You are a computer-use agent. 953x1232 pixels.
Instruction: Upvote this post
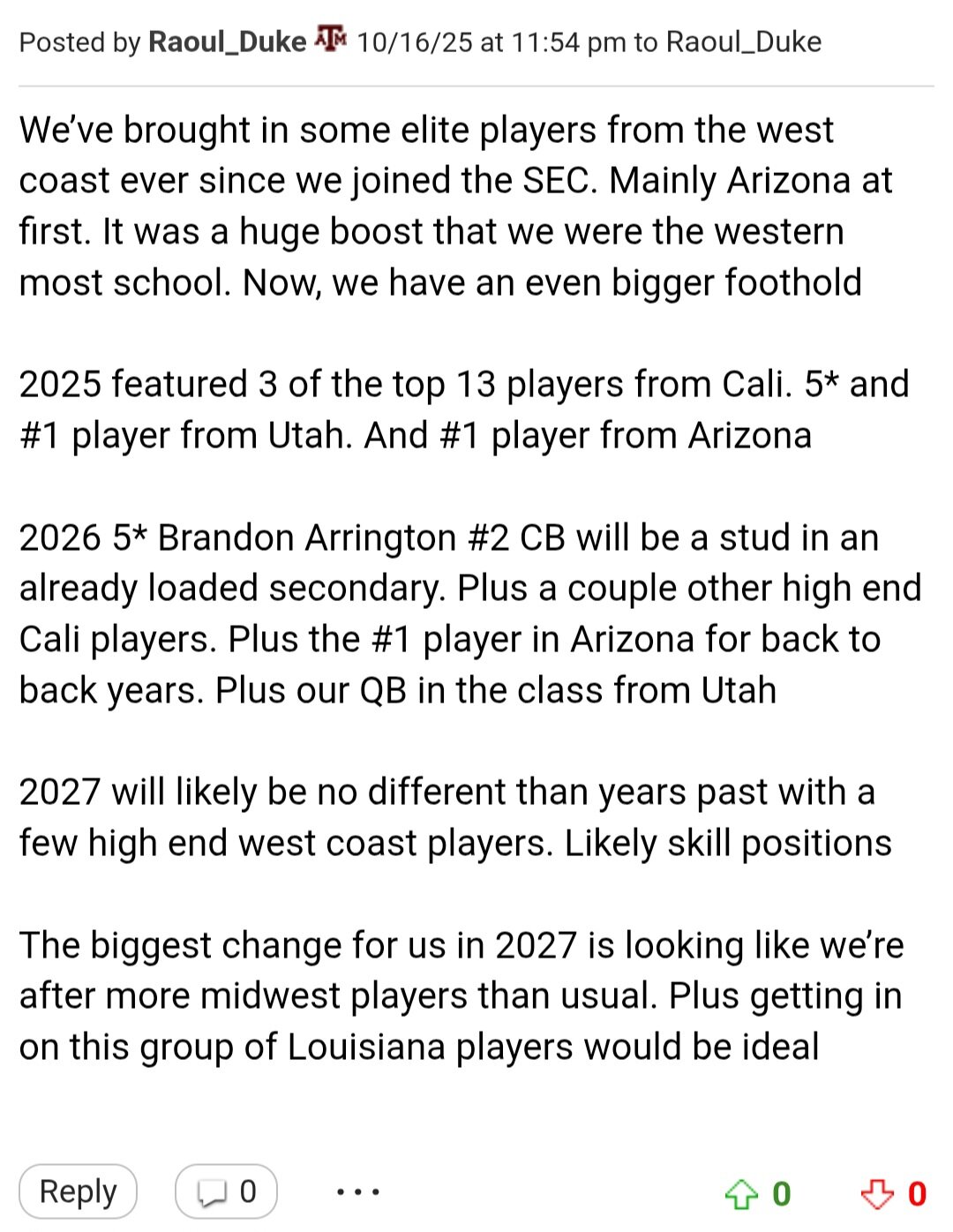point(741,1194)
